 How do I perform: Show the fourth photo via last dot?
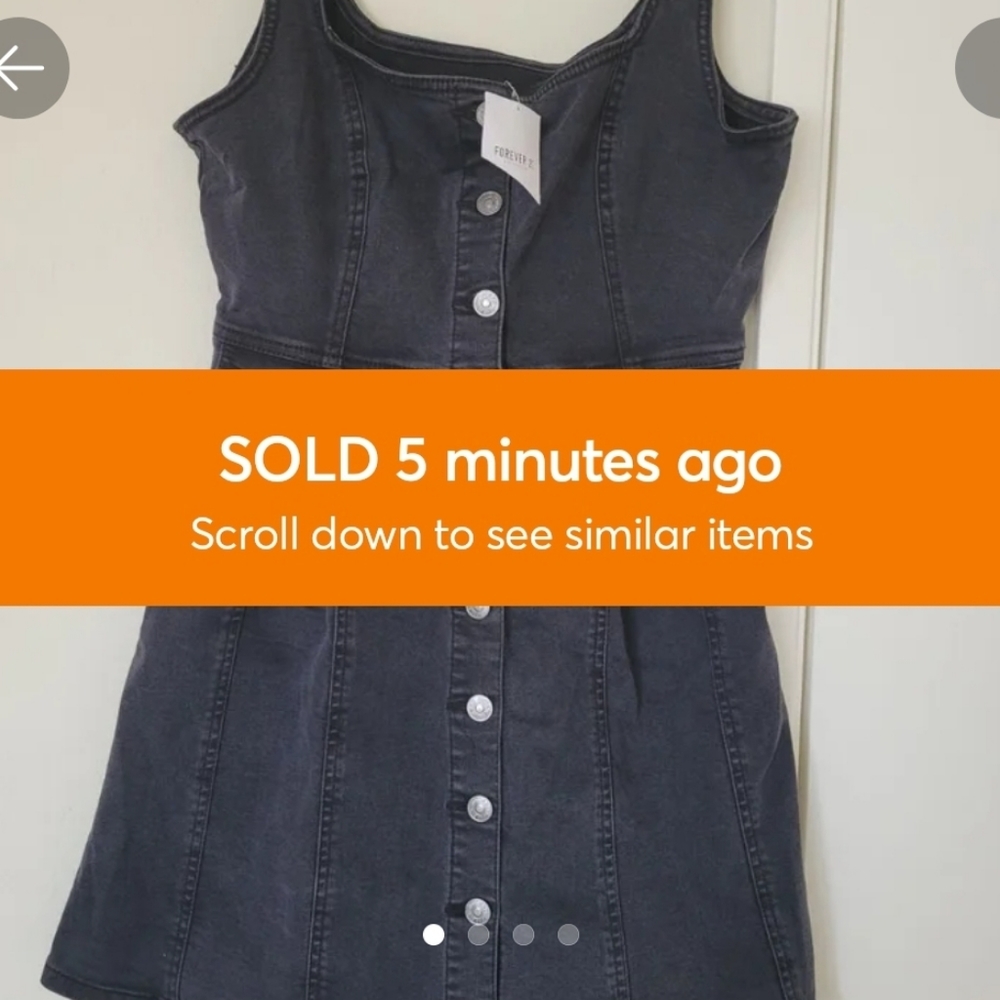click(568, 935)
